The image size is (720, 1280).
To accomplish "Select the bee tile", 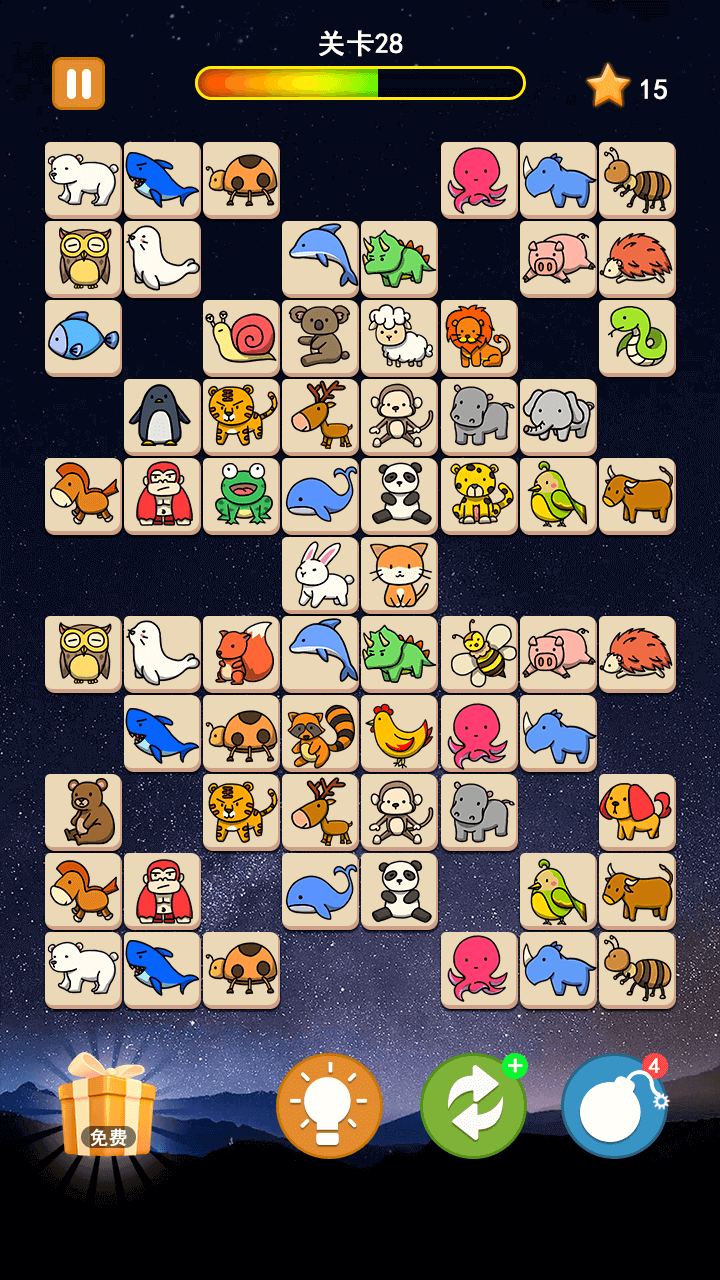I will (x=478, y=653).
